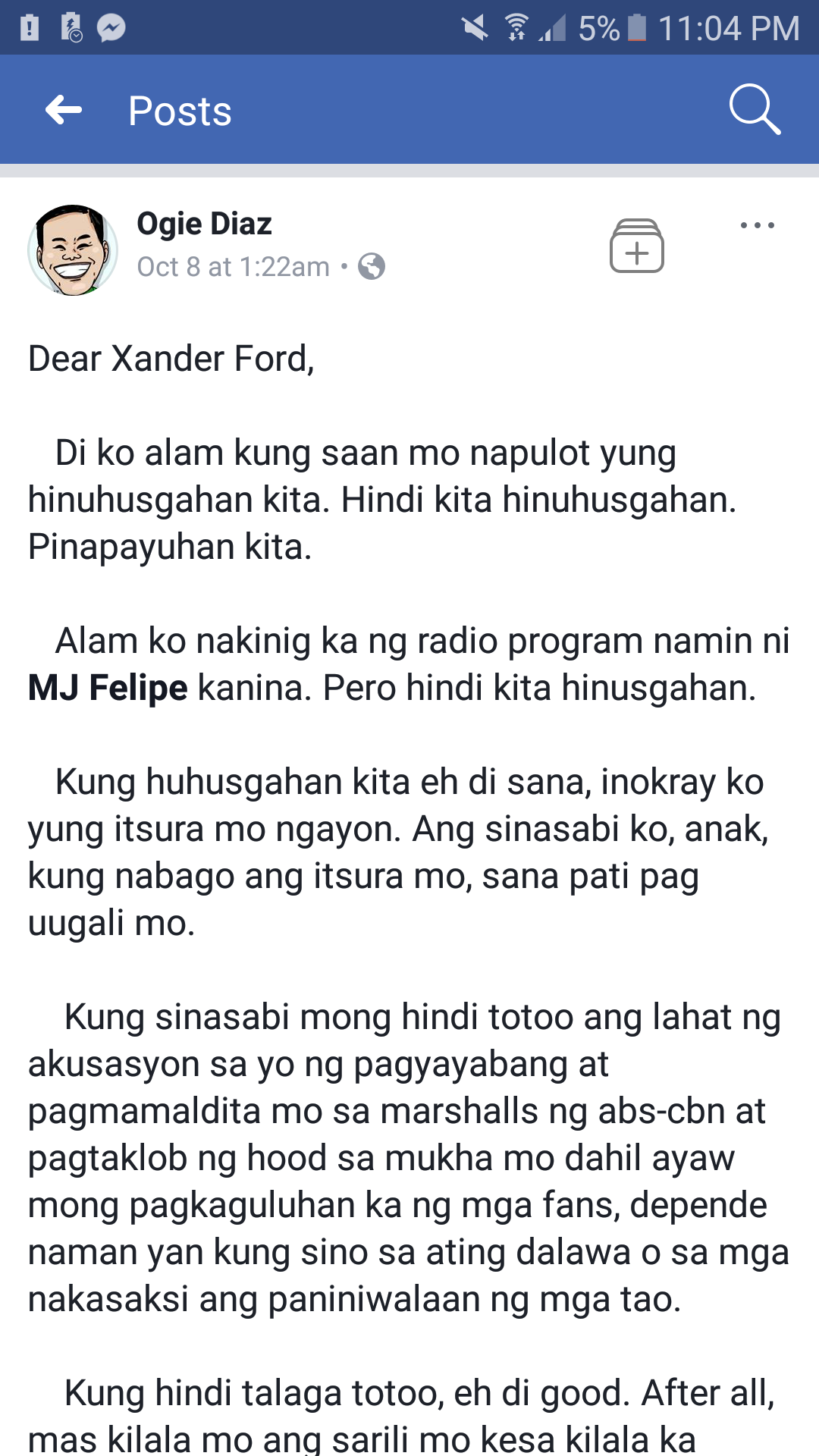Screen dimensions: 819x1456
Task: Open search in the Posts header
Action: 754,109
